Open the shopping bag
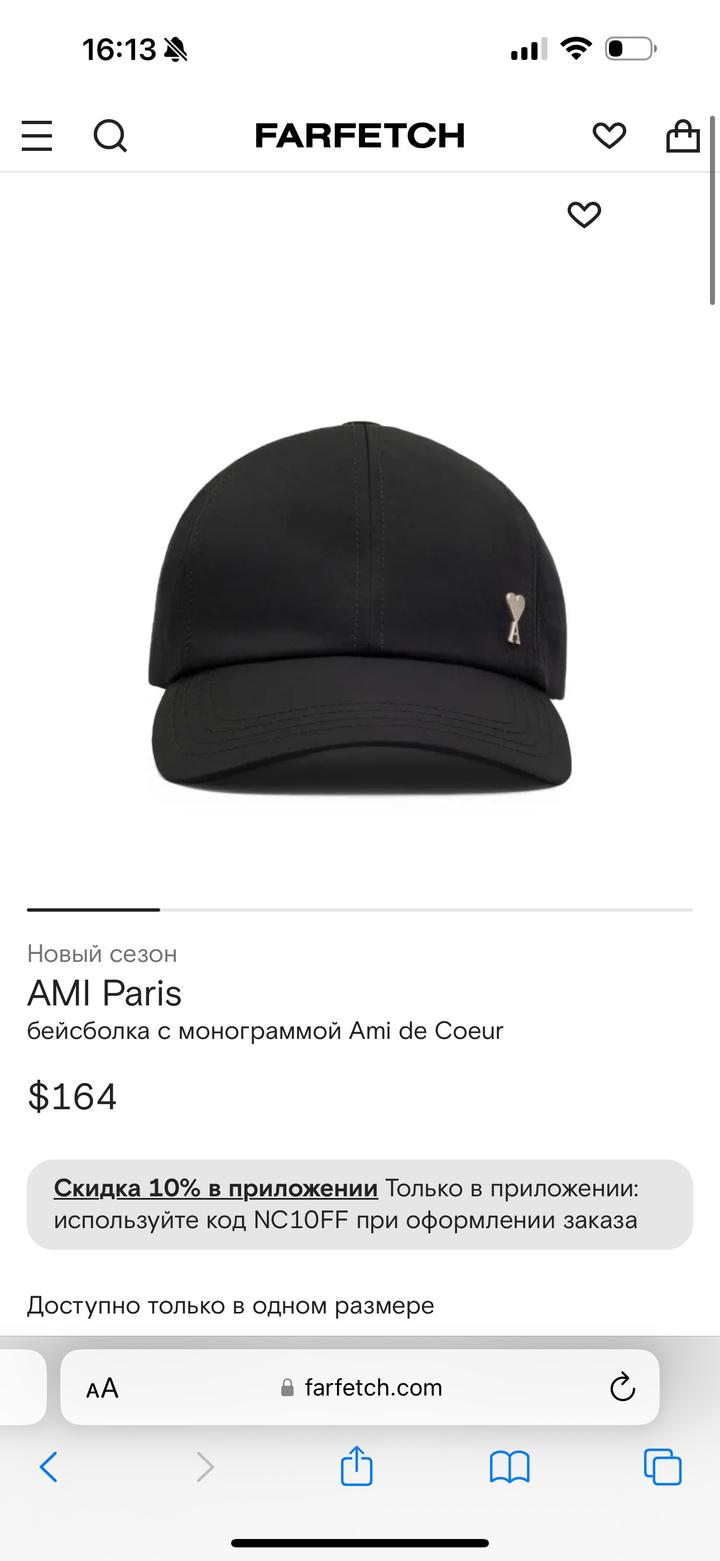This screenshot has width=720, height=1561. (x=683, y=135)
